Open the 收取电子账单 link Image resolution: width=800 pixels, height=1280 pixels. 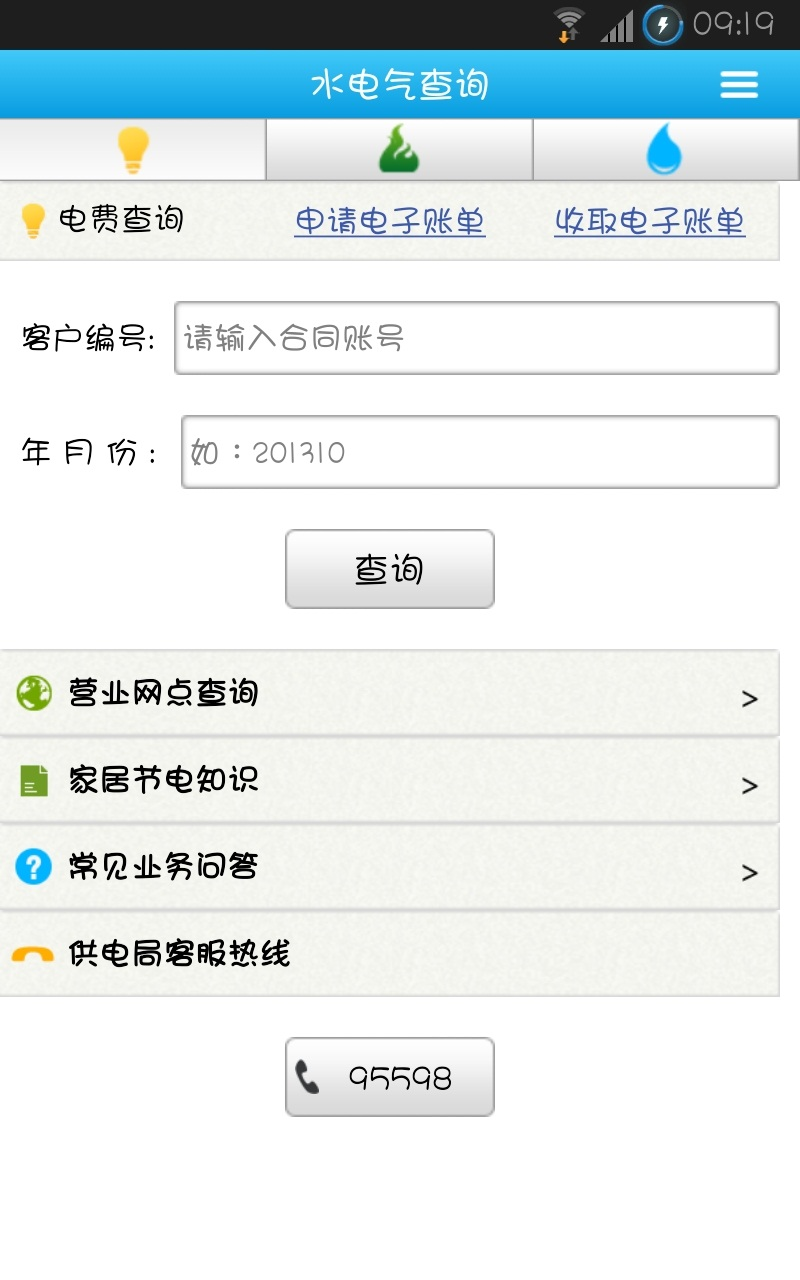pyautogui.click(x=650, y=221)
